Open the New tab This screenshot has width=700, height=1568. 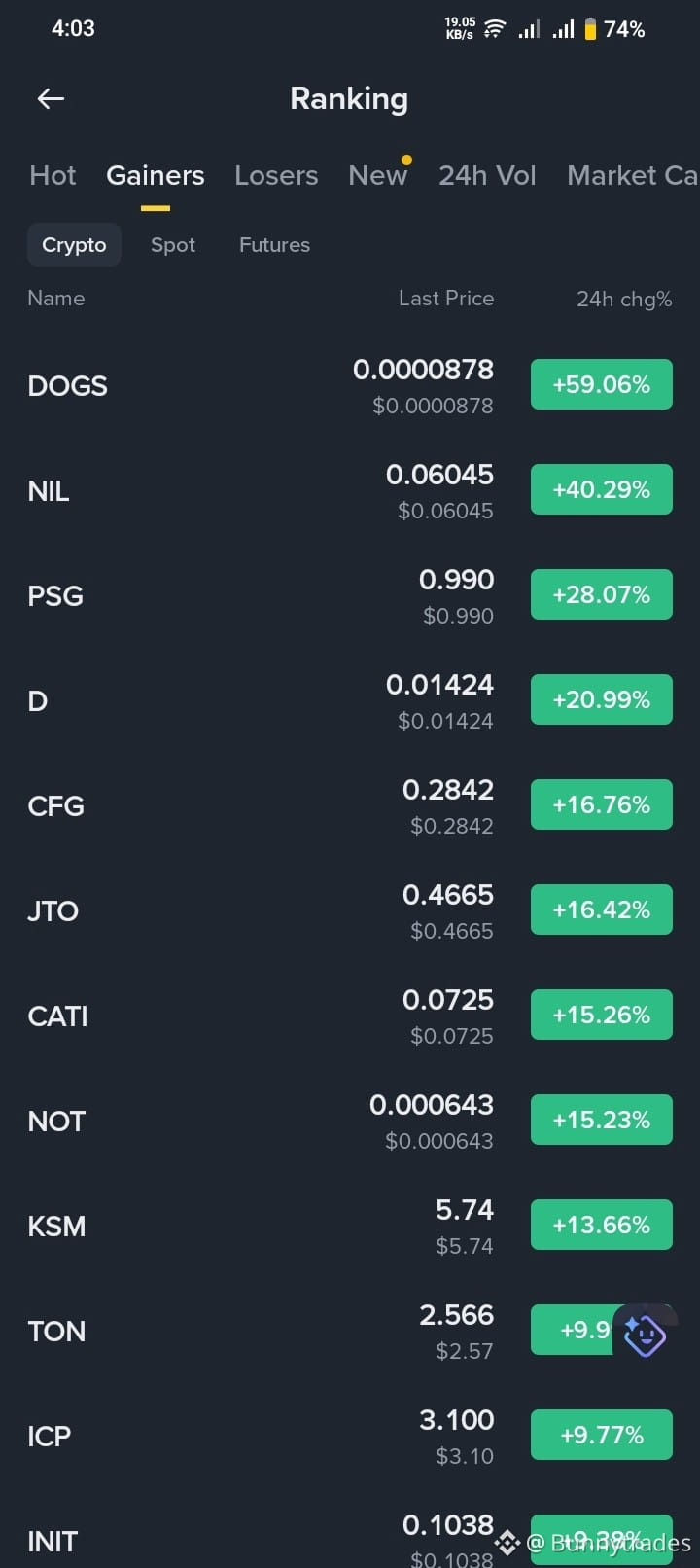coord(378,175)
